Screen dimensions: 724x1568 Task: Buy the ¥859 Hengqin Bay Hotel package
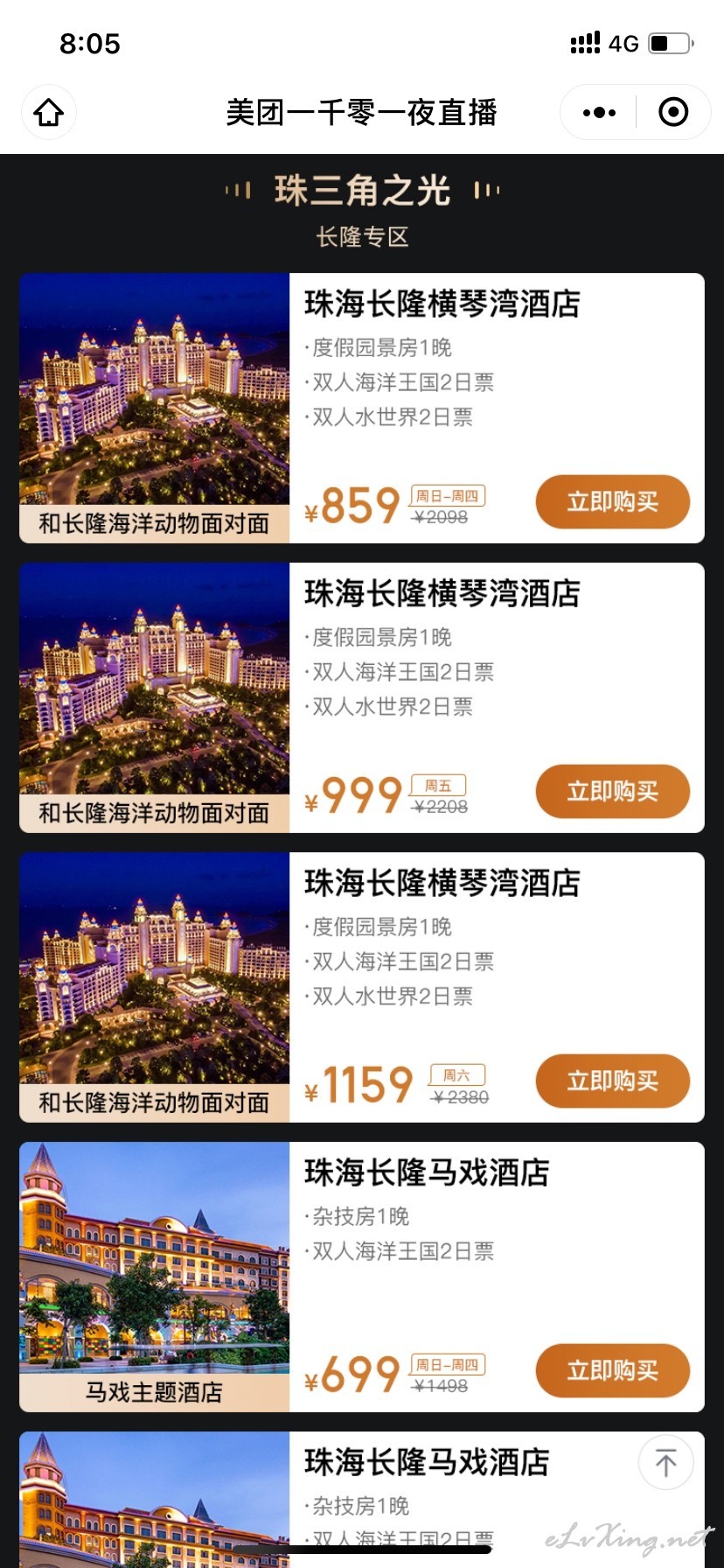612,501
